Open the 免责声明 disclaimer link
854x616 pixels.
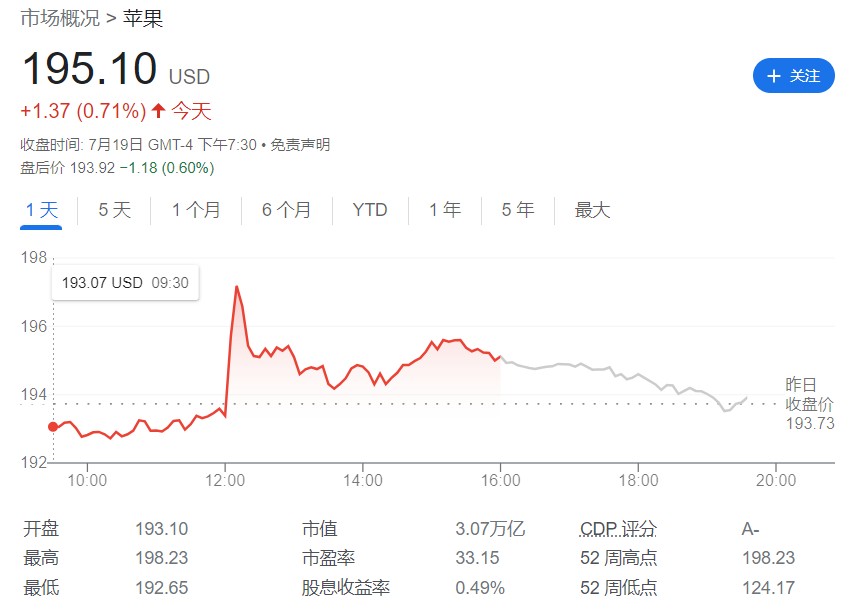[x=300, y=145]
